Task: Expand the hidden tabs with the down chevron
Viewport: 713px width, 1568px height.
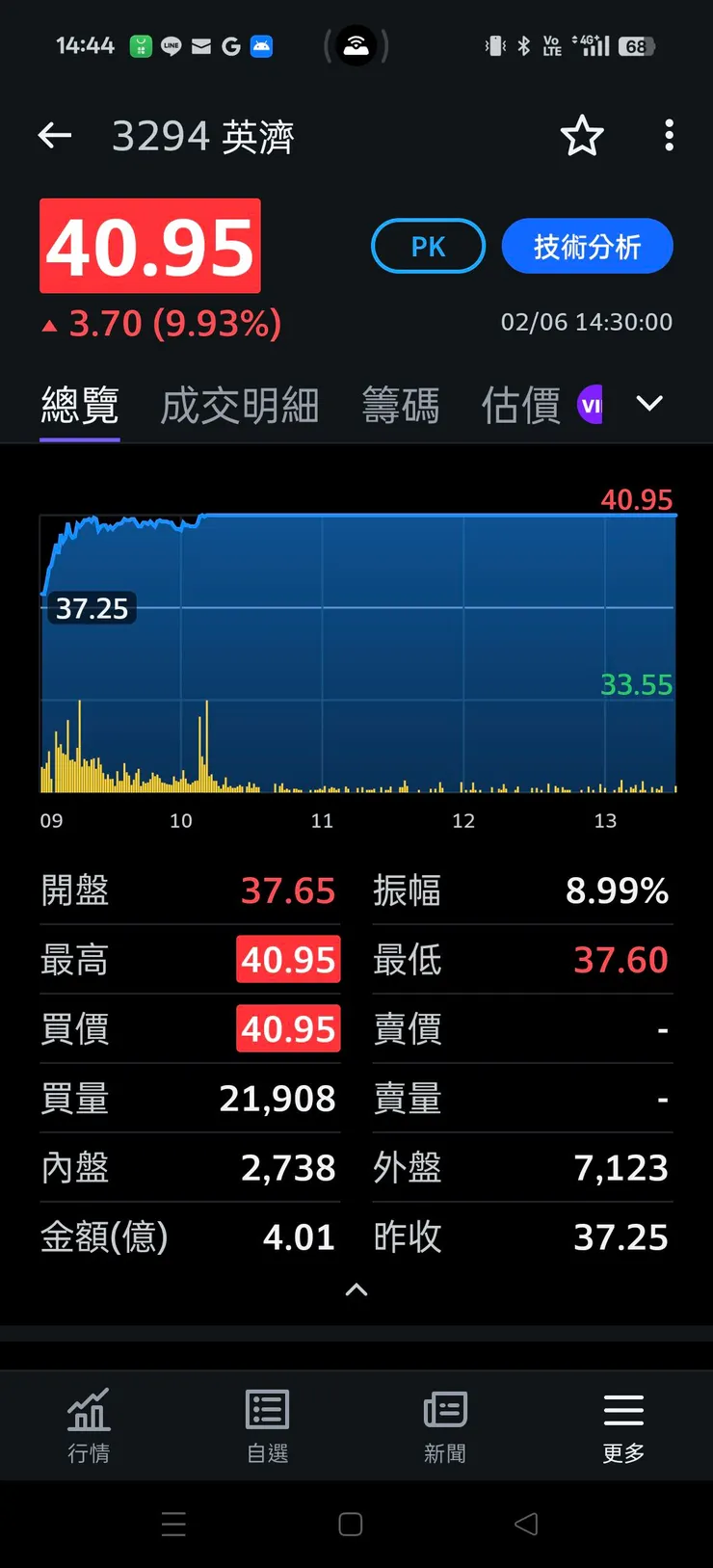Action: tap(648, 405)
